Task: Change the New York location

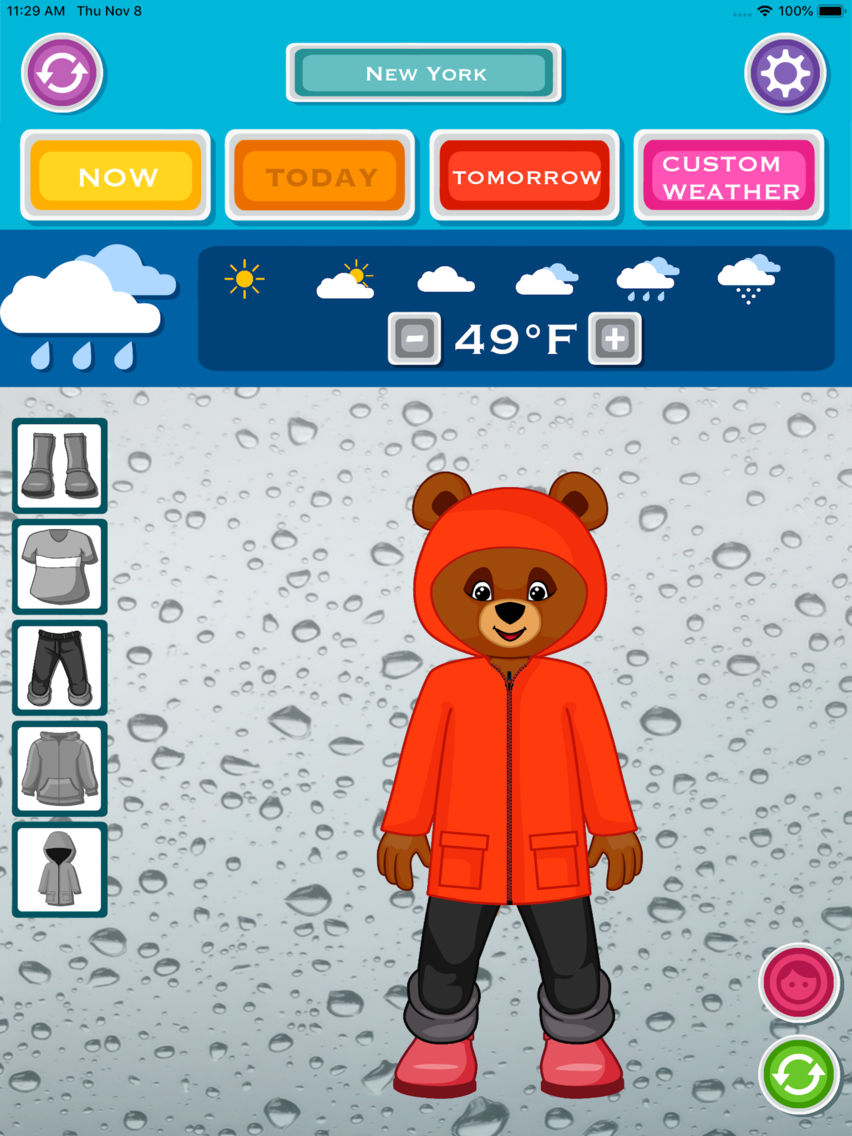Action: pos(425,73)
